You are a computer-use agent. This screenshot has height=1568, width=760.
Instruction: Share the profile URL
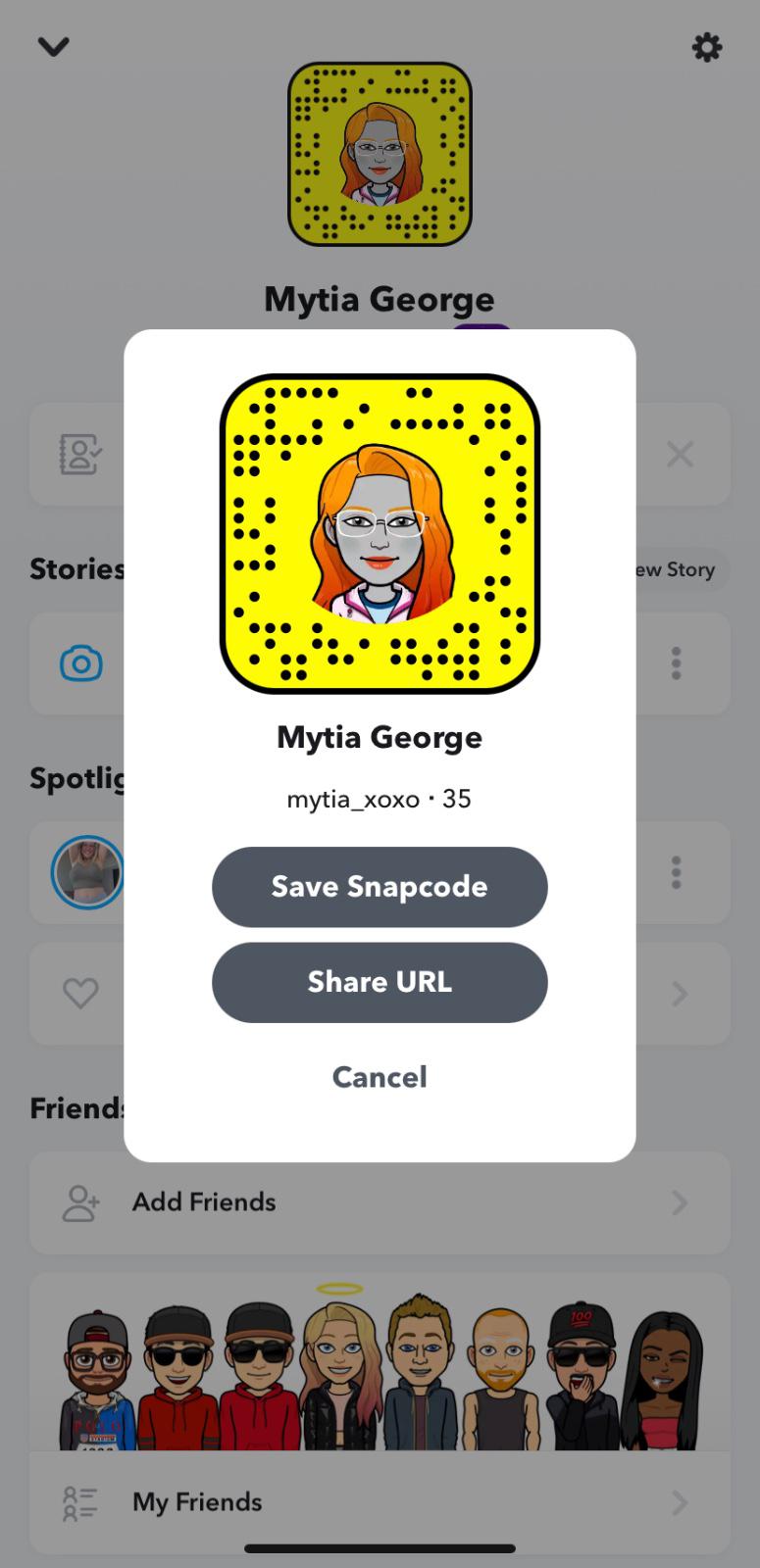point(380,982)
